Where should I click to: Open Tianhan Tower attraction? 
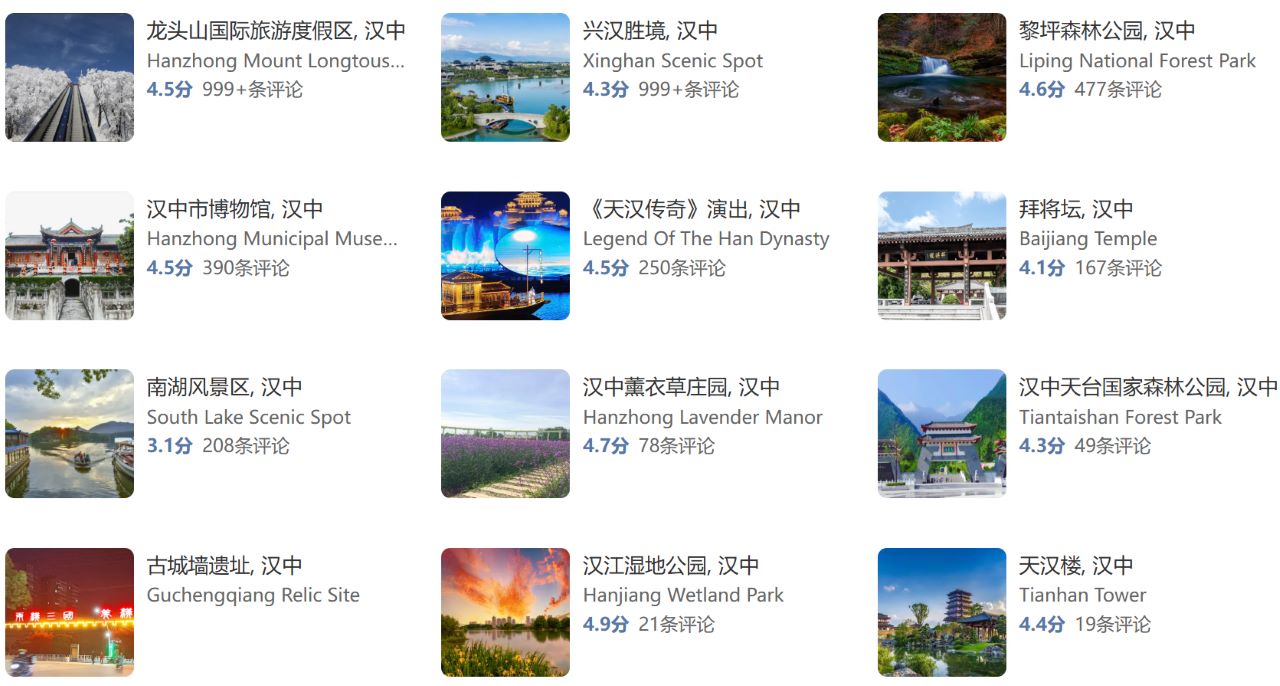[1075, 567]
